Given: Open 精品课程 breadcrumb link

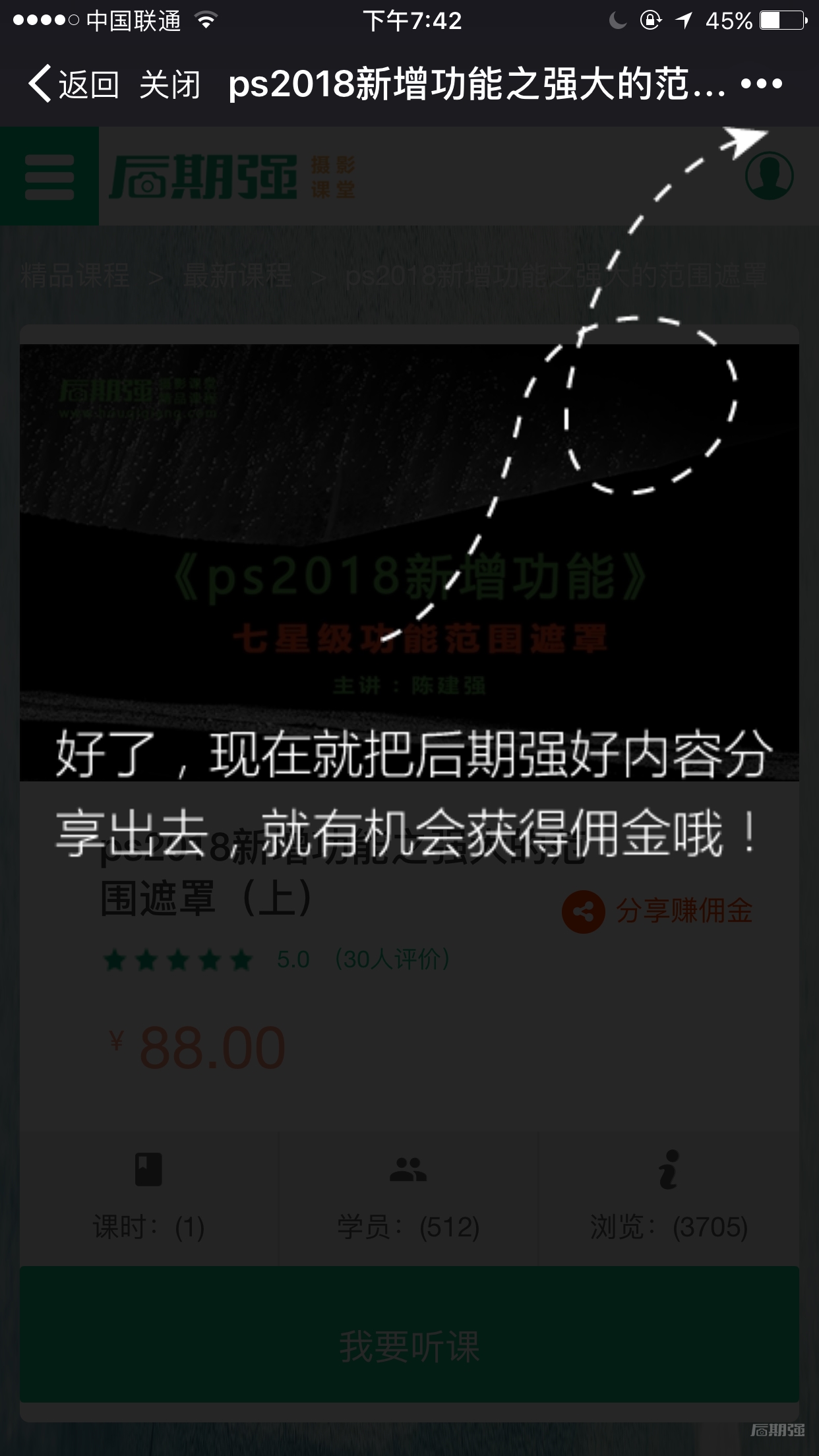Looking at the screenshot, I should pyautogui.click(x=75, y=276).
